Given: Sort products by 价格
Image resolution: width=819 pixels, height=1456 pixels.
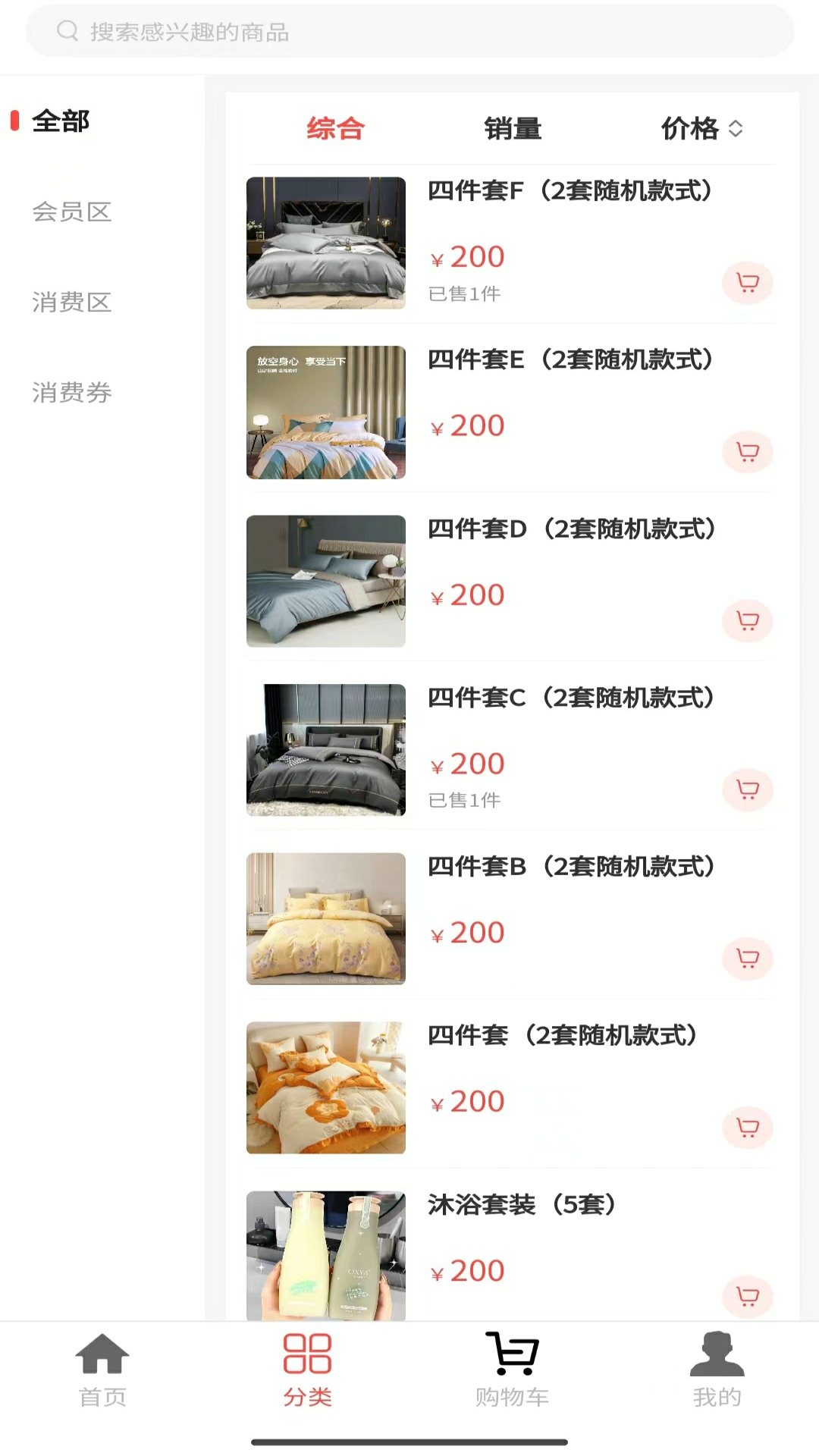Looking at the screenshot, I should coord(701,129).
